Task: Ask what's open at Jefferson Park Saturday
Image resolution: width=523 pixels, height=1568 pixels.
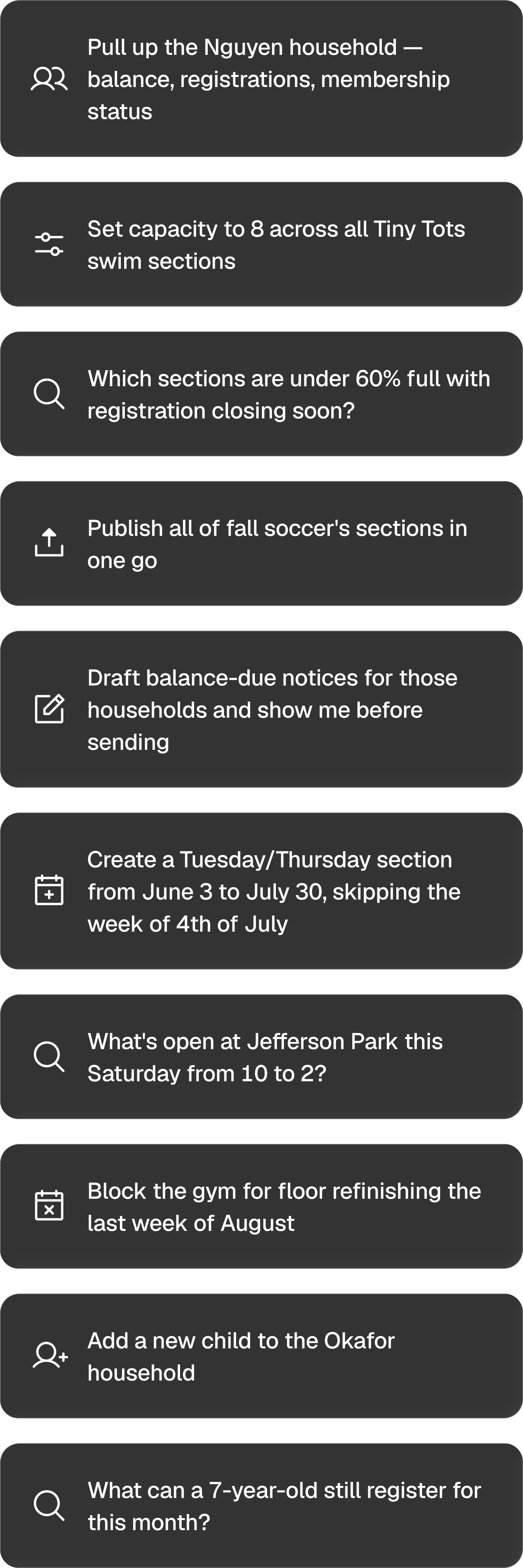Action: tap(261, 1057)
